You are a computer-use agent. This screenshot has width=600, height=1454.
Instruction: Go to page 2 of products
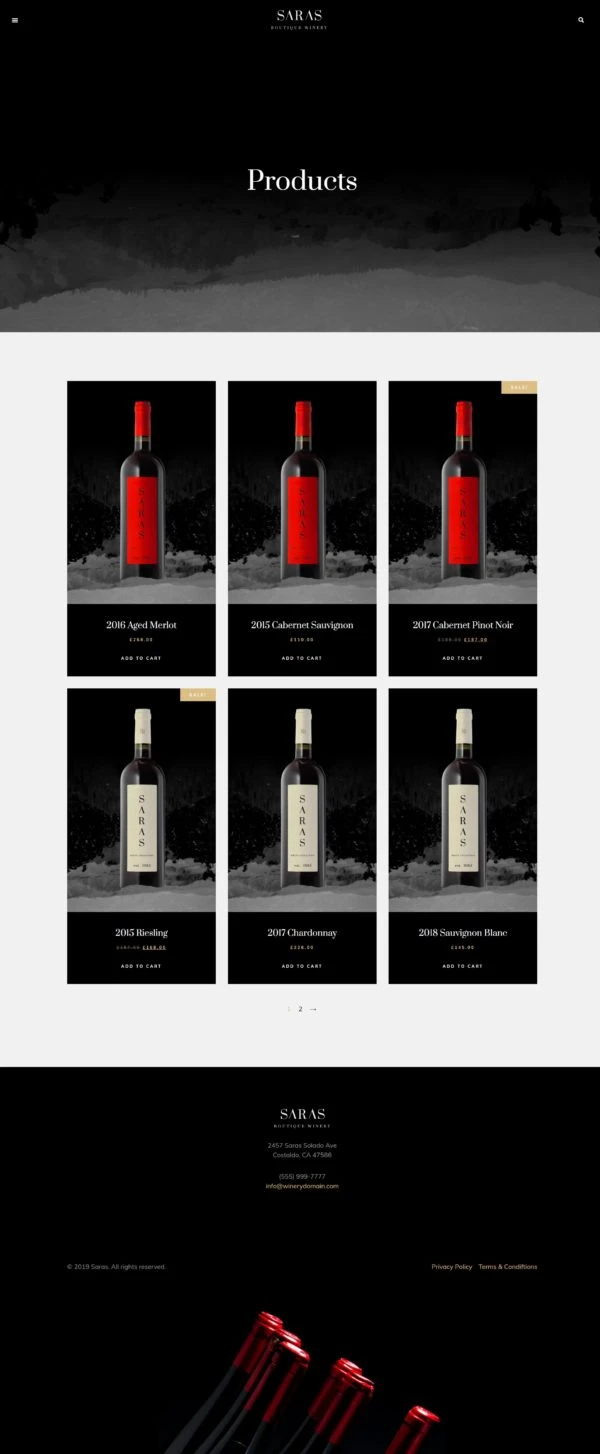coord(300,1009)
